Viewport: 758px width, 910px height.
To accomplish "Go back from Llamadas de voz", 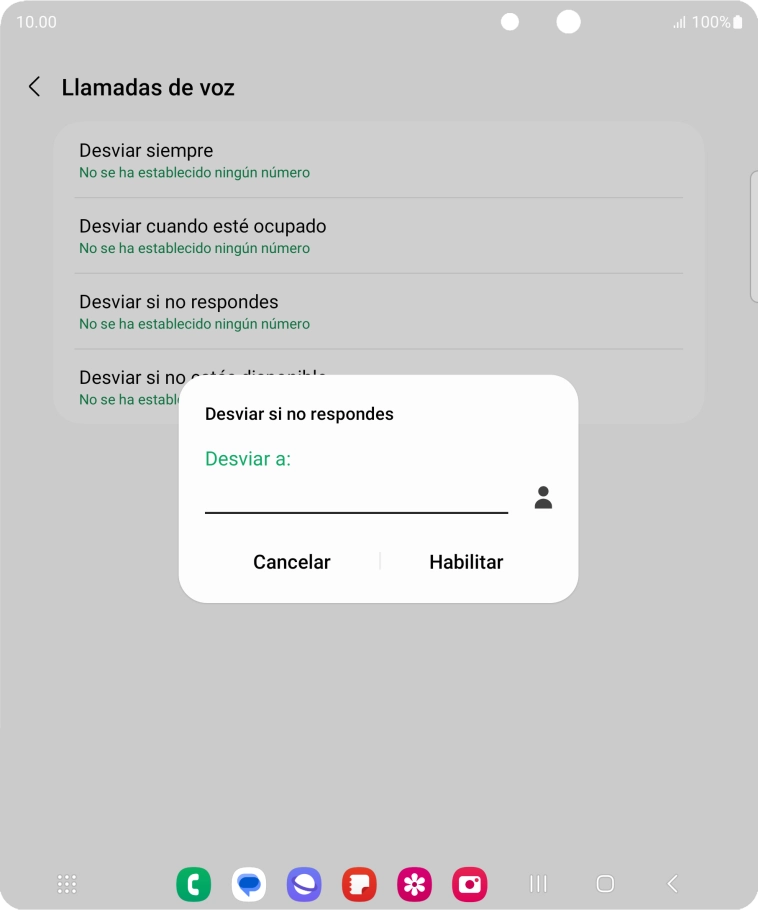I will point(35,87).
